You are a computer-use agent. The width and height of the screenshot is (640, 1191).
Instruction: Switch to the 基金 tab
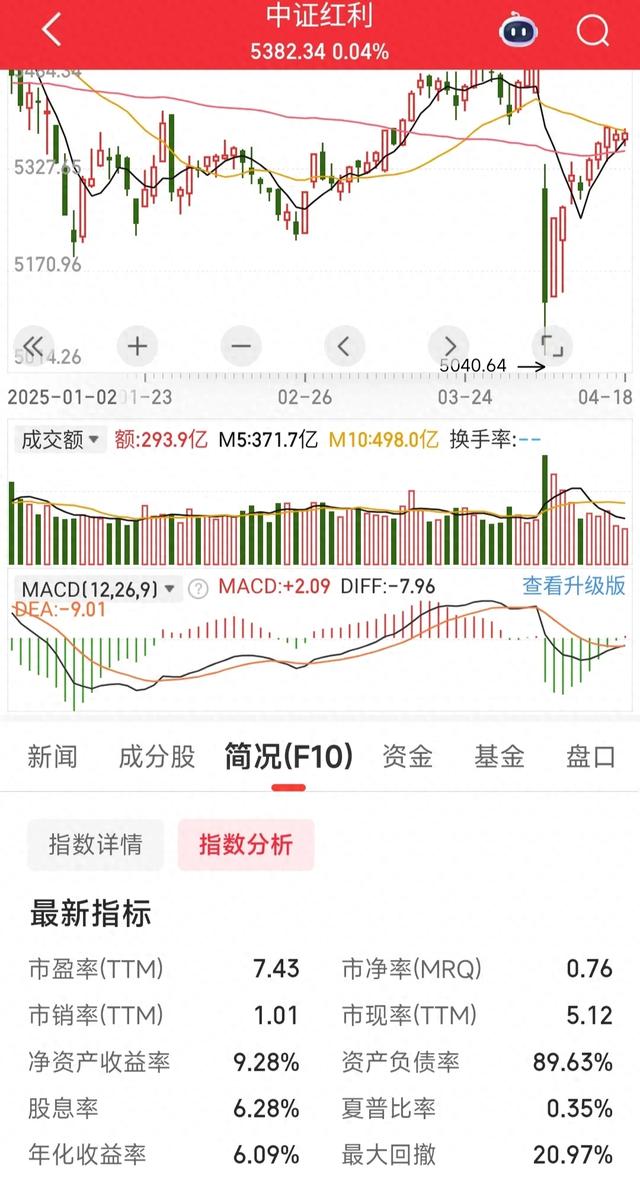click(x=499, y=757)
